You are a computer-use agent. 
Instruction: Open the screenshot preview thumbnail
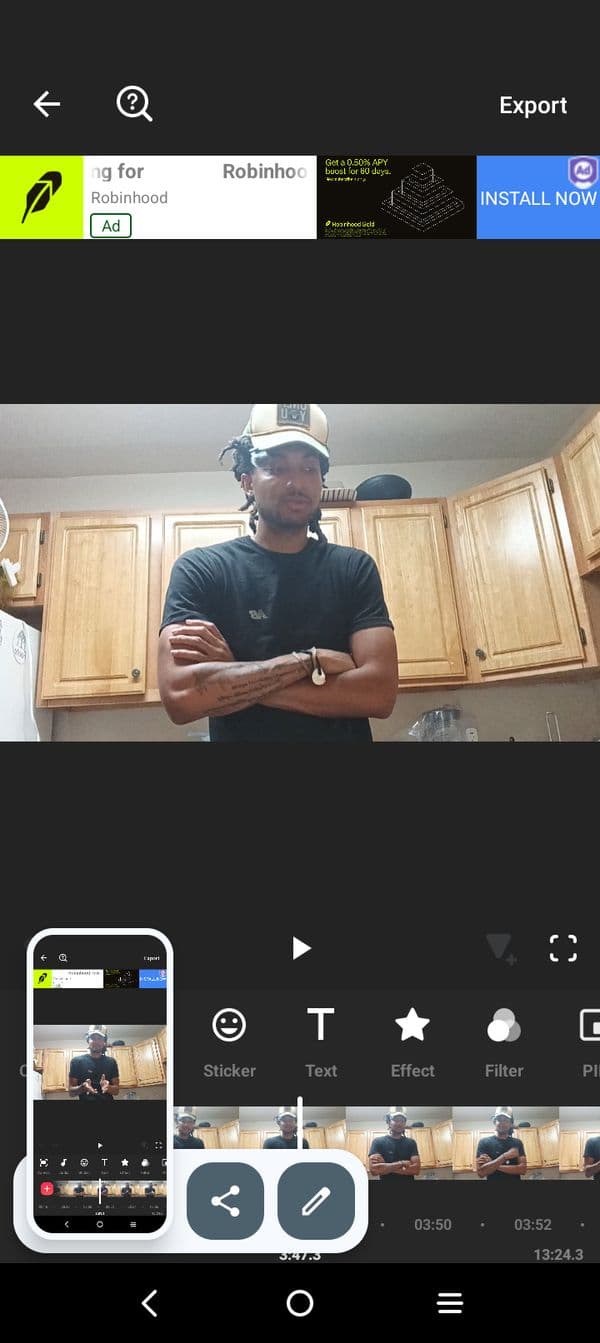[x=100, y=1083]
